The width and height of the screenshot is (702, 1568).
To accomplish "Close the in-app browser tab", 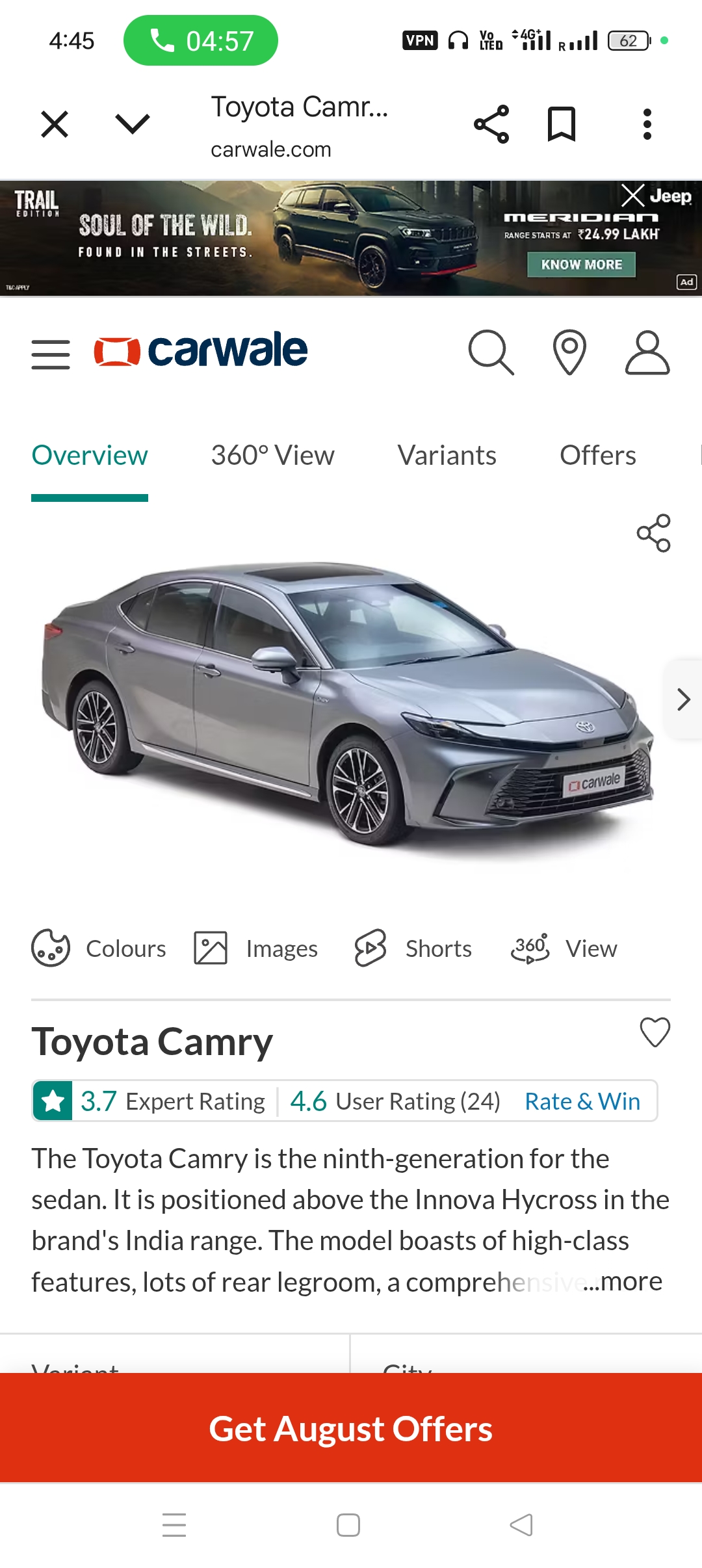I will [x=55, y=124].
